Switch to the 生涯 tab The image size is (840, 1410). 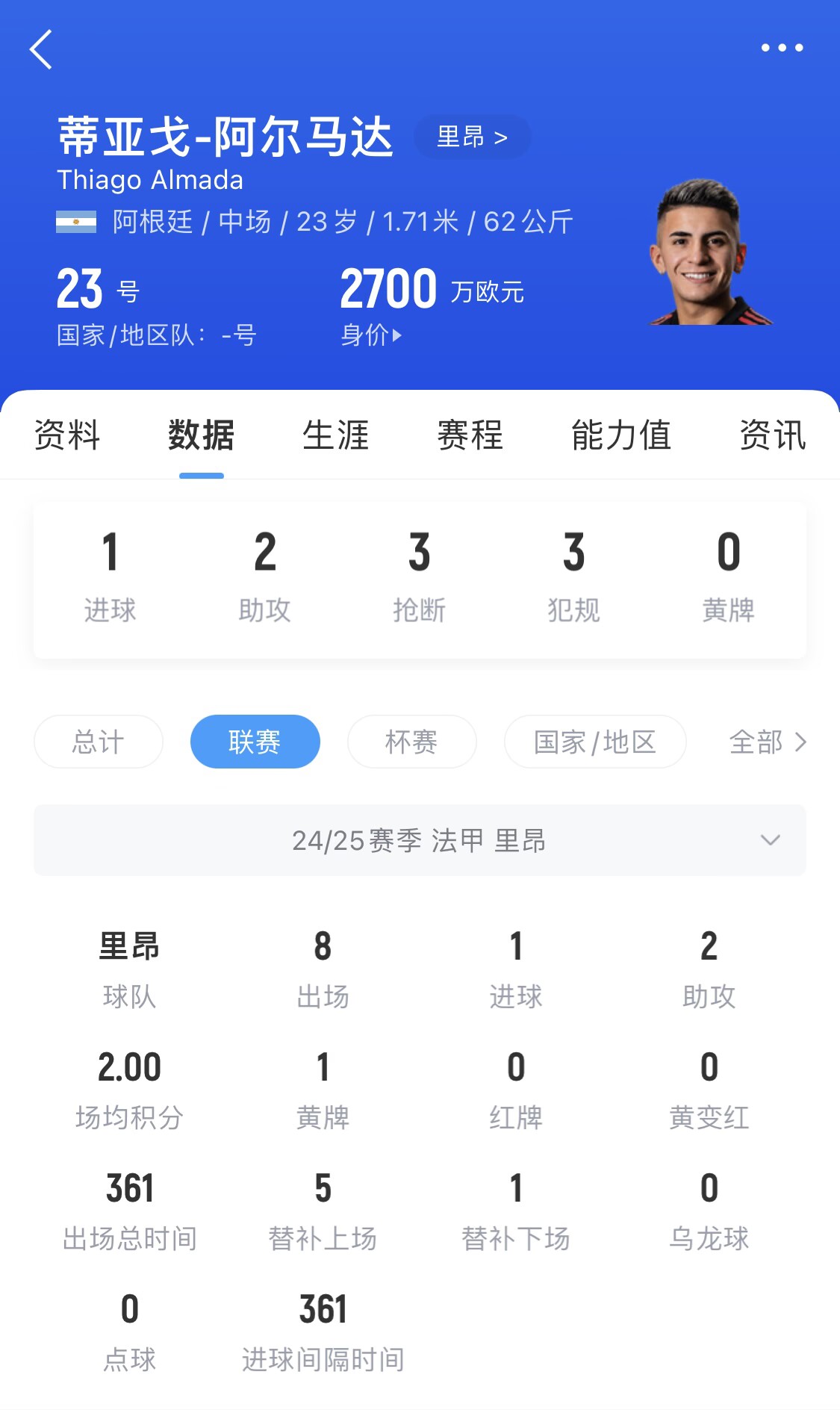[335, 435]
